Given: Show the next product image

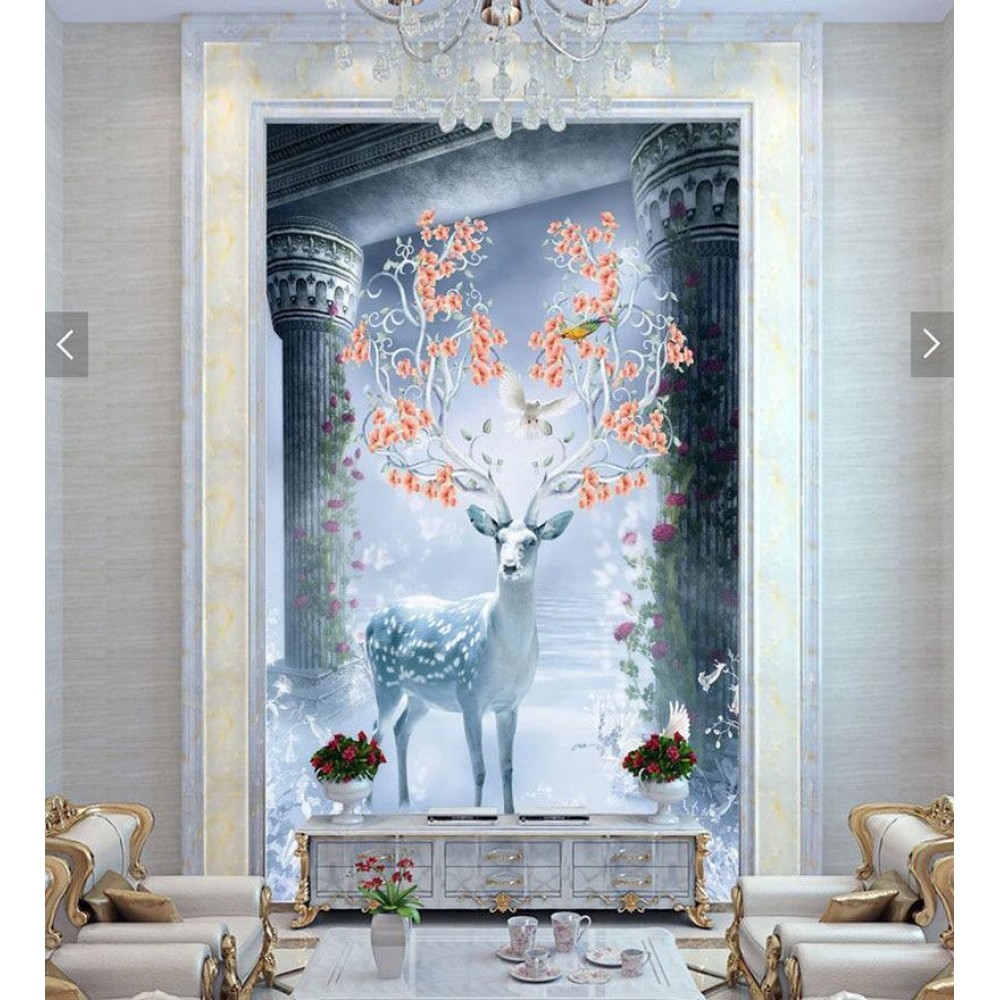Looking at the screenshot, I should (x=931, y=345).
